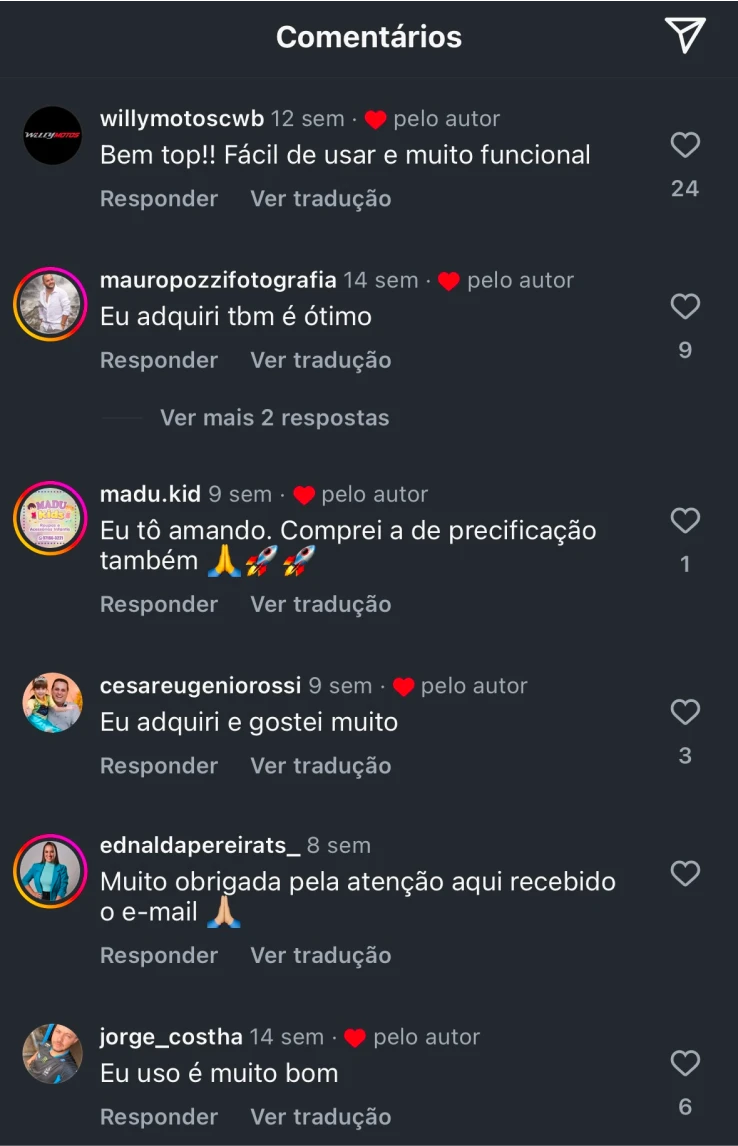This screenshot has height=1146, width=738.
Task: Translate jorge_costha's comment
Action: point(320,1117)
